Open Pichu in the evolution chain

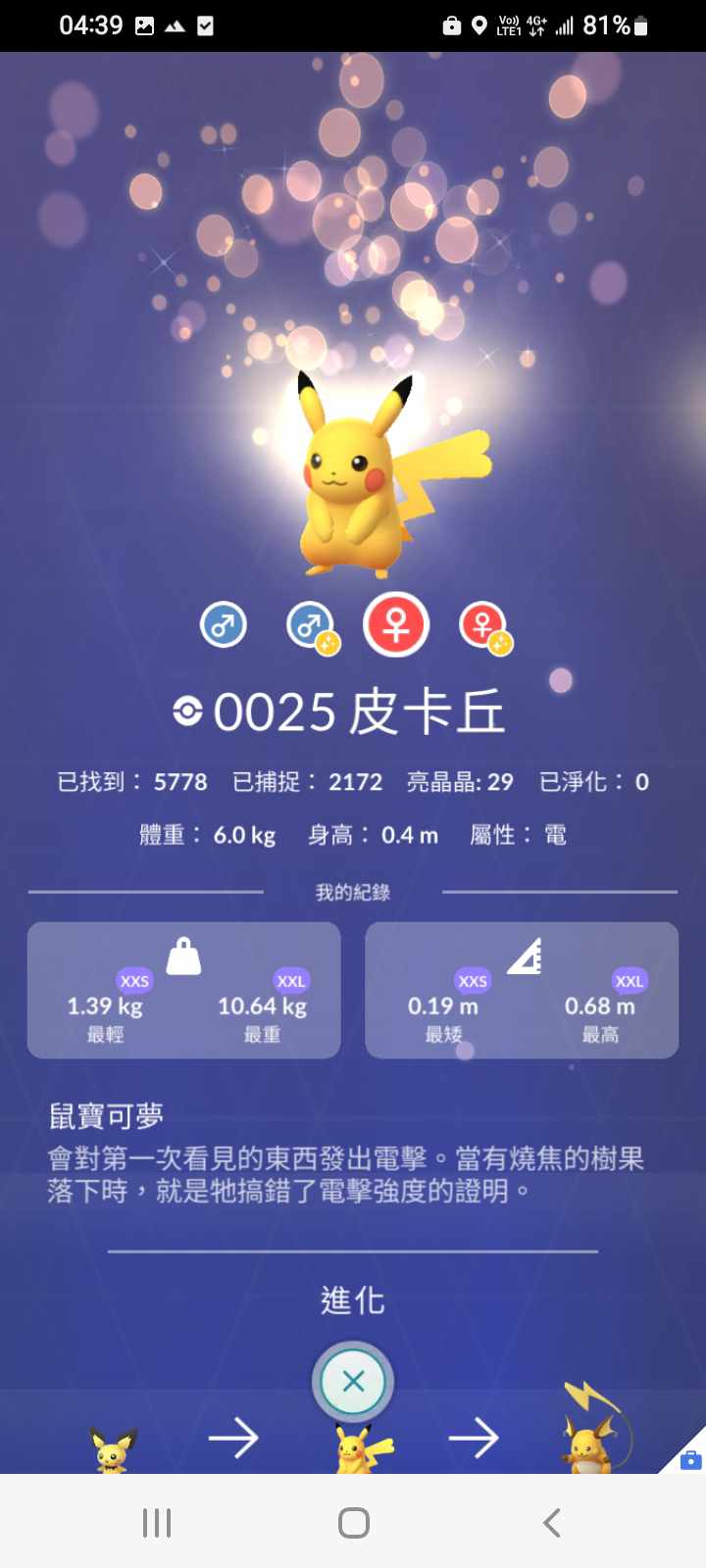(x=114, y=1447)
